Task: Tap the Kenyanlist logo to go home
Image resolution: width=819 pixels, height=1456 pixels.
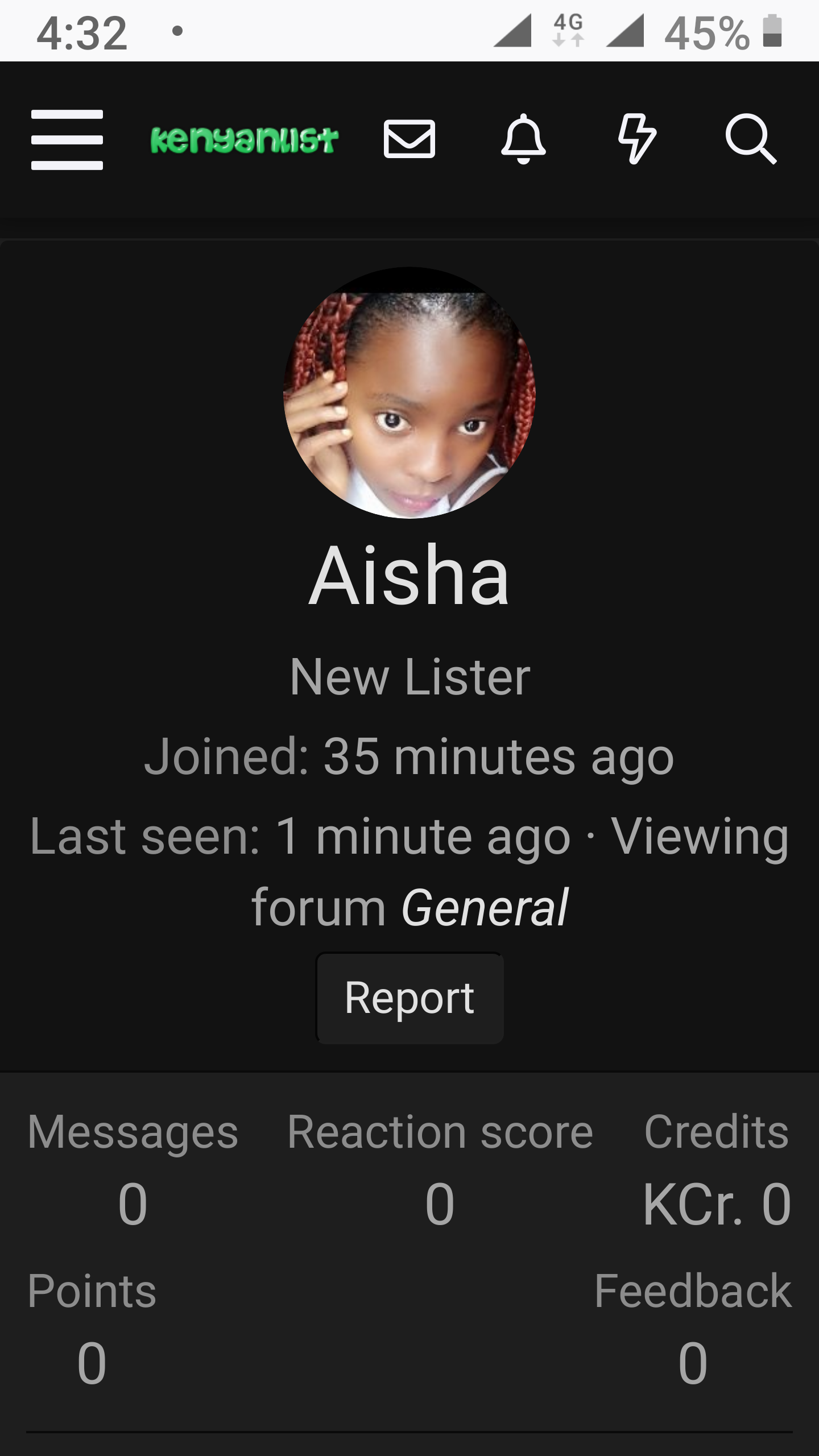Action: [x=244, y=140]
